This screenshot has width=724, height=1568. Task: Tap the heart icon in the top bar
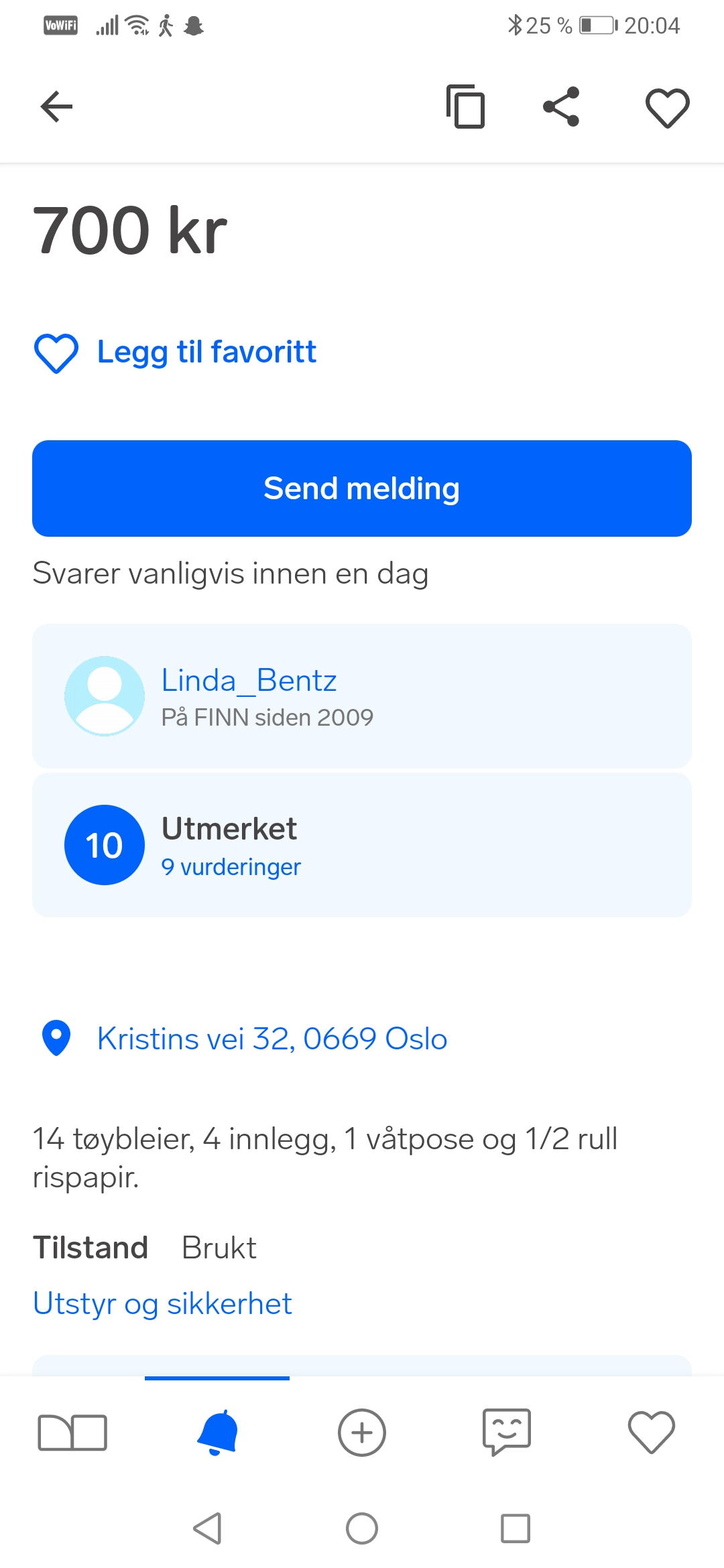(x=667, y=107)
